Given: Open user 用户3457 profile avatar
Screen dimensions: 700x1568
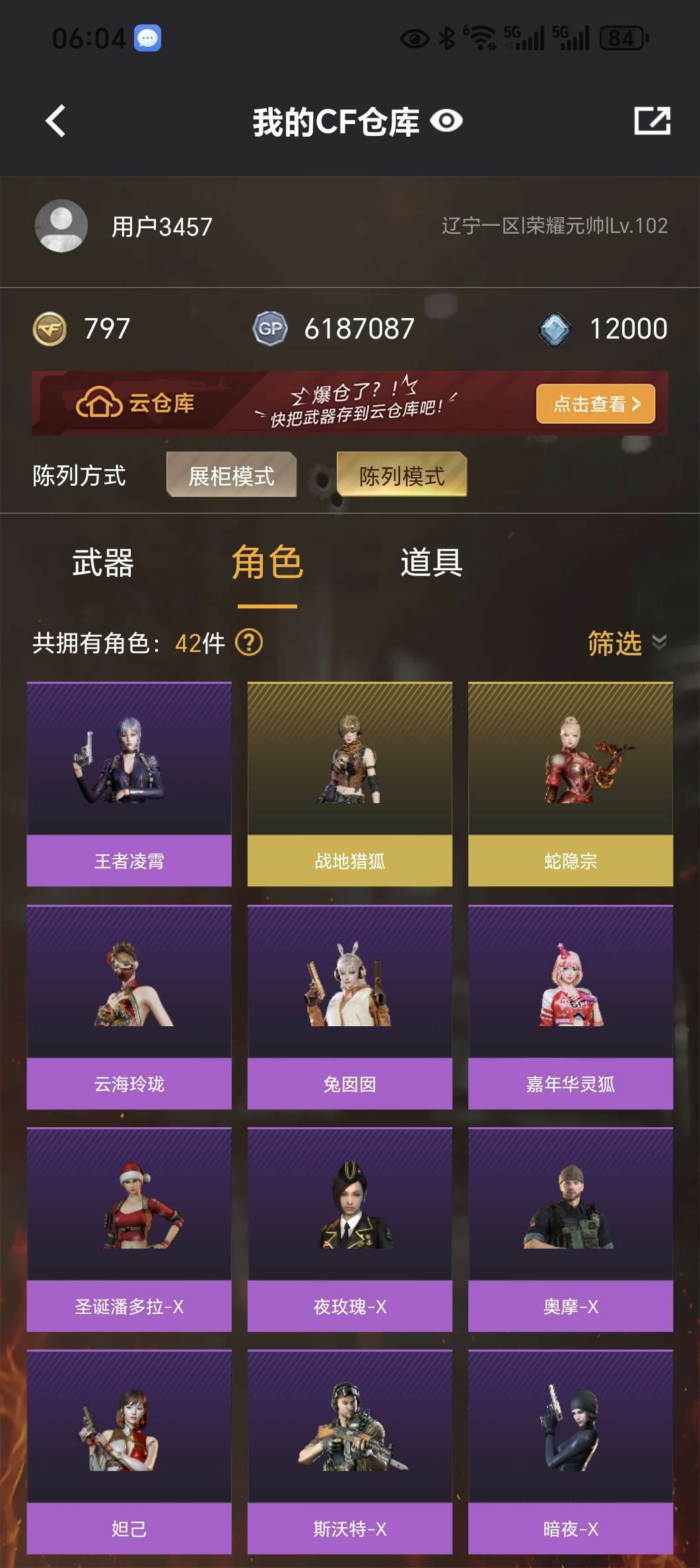Looking at the screenshot, I should coord(61,226).
